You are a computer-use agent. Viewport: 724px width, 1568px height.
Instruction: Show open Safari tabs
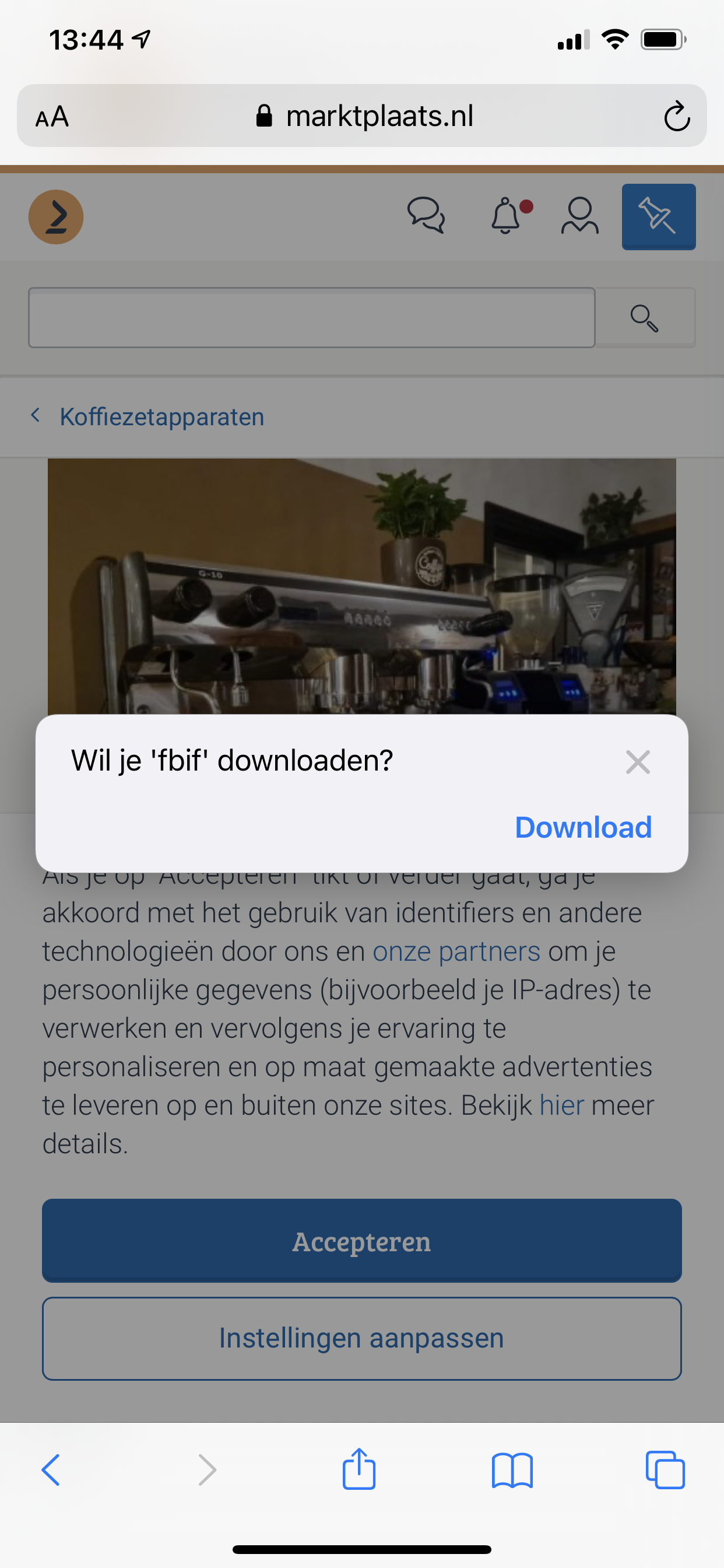pos(665,1471)
